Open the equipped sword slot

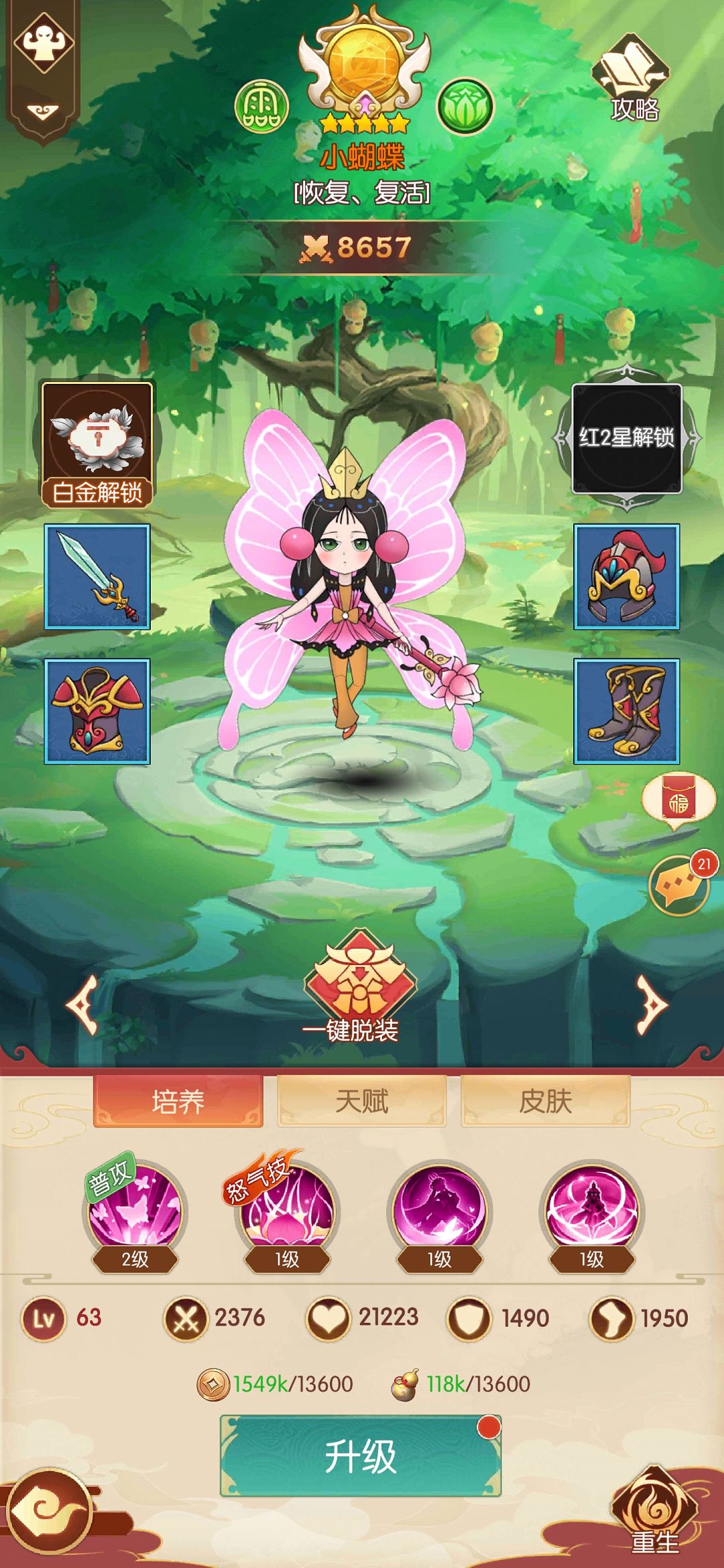tap(97, 577)
